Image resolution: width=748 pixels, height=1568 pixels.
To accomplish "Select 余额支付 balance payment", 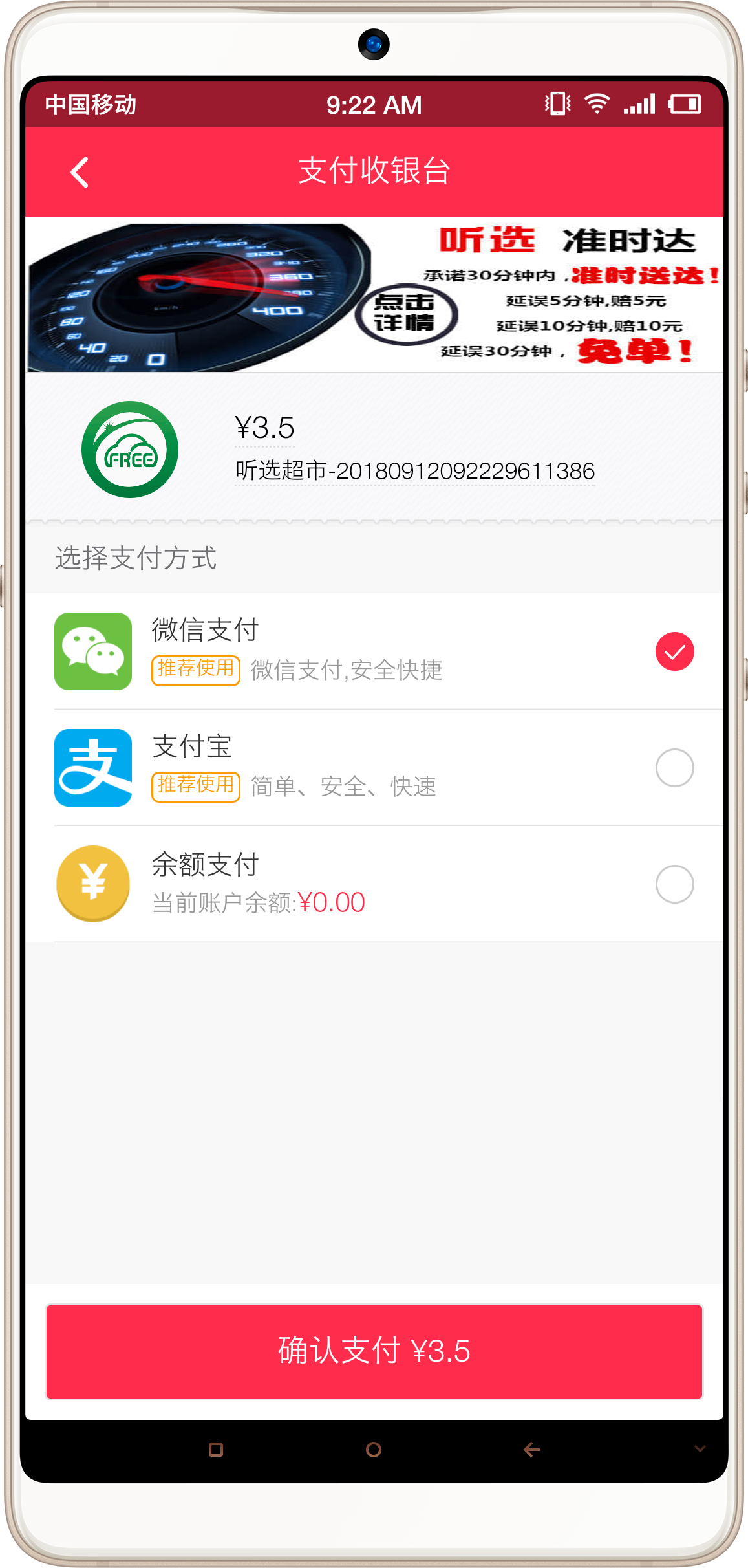I will tap(674, 884).
